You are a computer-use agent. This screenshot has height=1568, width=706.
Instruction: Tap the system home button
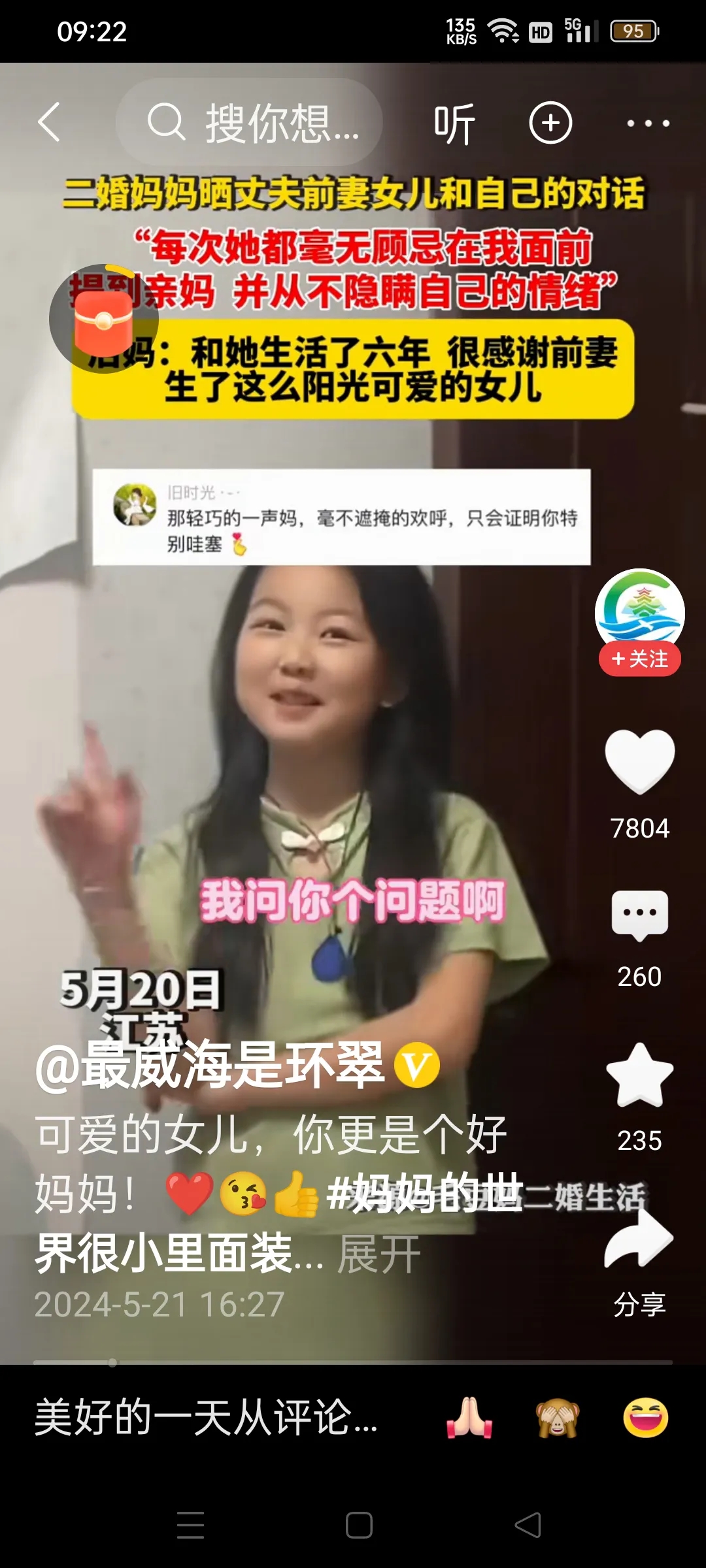pos(359,1526)
